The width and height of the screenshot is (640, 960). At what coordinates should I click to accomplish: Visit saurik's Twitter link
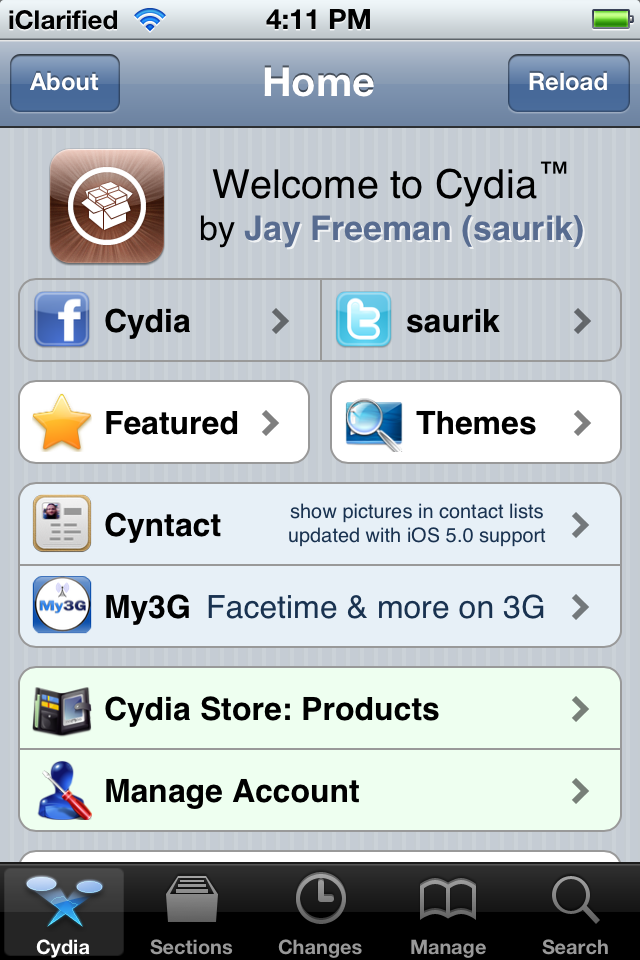pyautogui.click(x=471, y=321)
